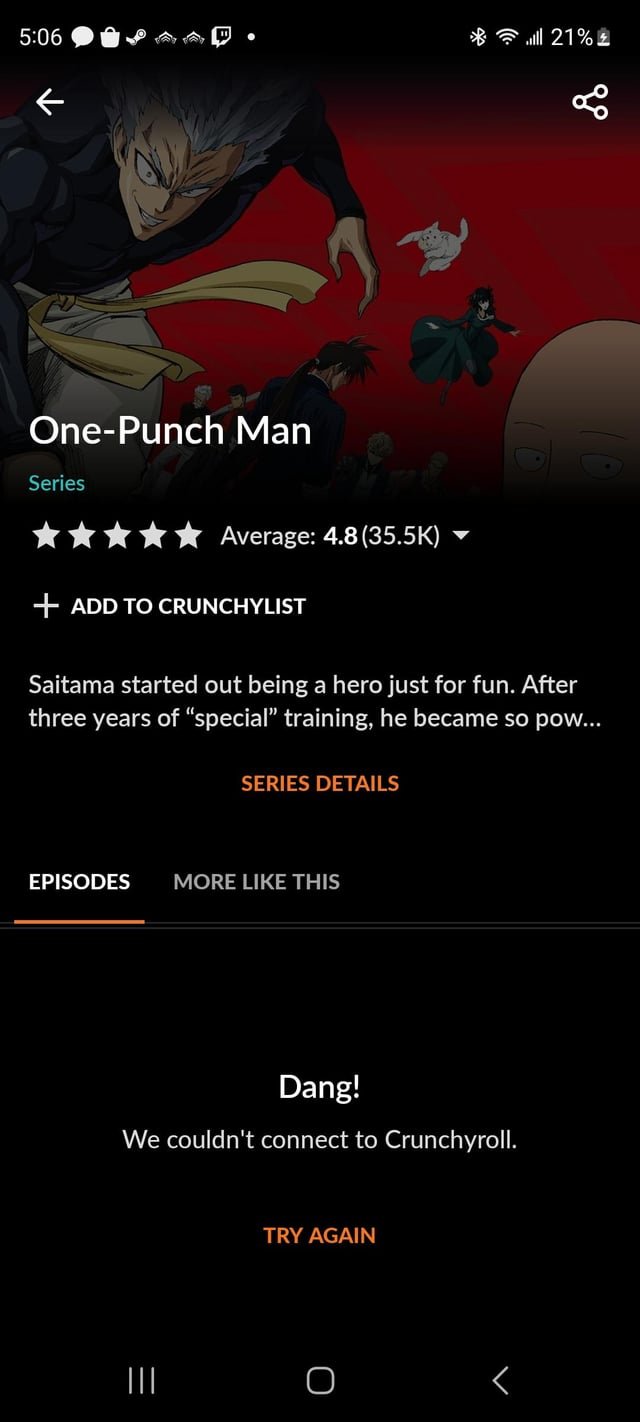Image resolution: width=640 pixels, height=1422 pixels.
Task: Open Series Details
Action: pyautogui.click(x=320, y=784)
